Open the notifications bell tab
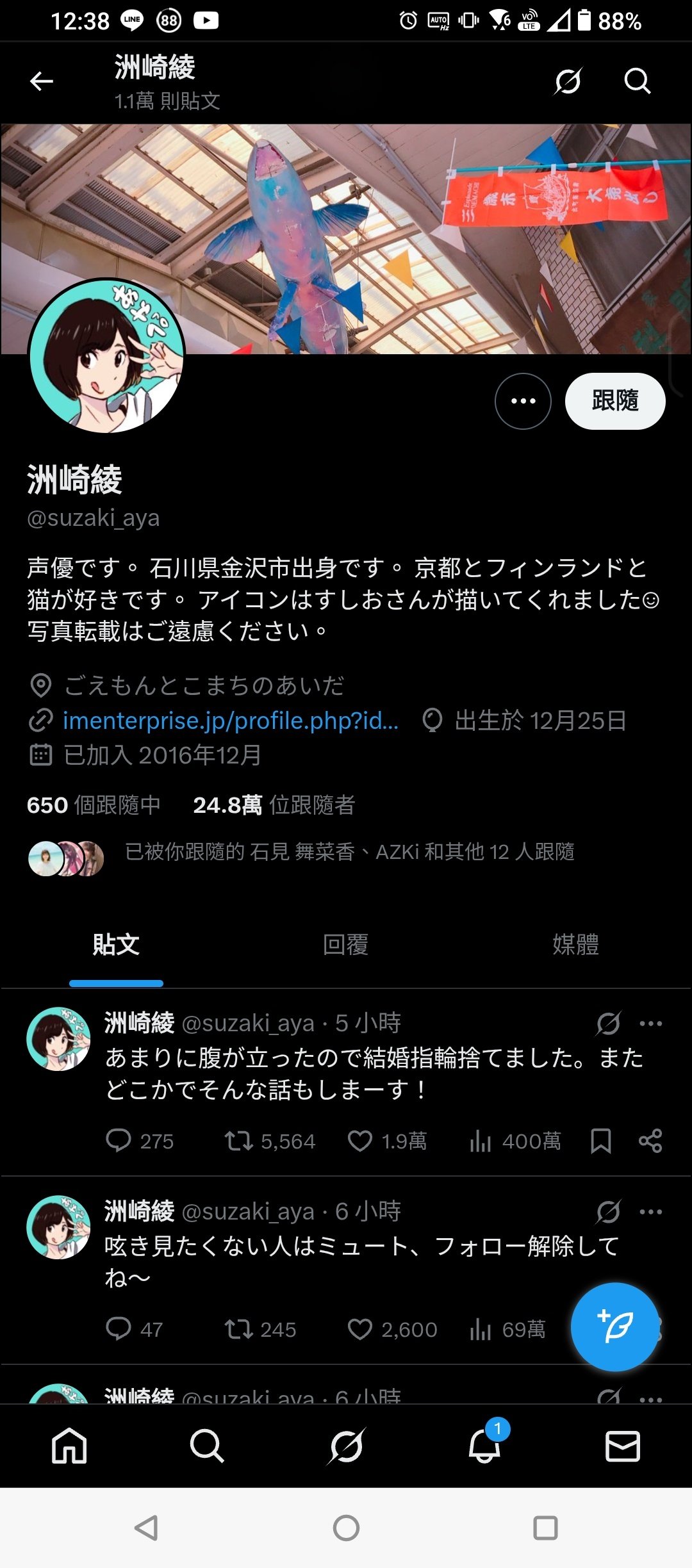 tap(484, 1446)
